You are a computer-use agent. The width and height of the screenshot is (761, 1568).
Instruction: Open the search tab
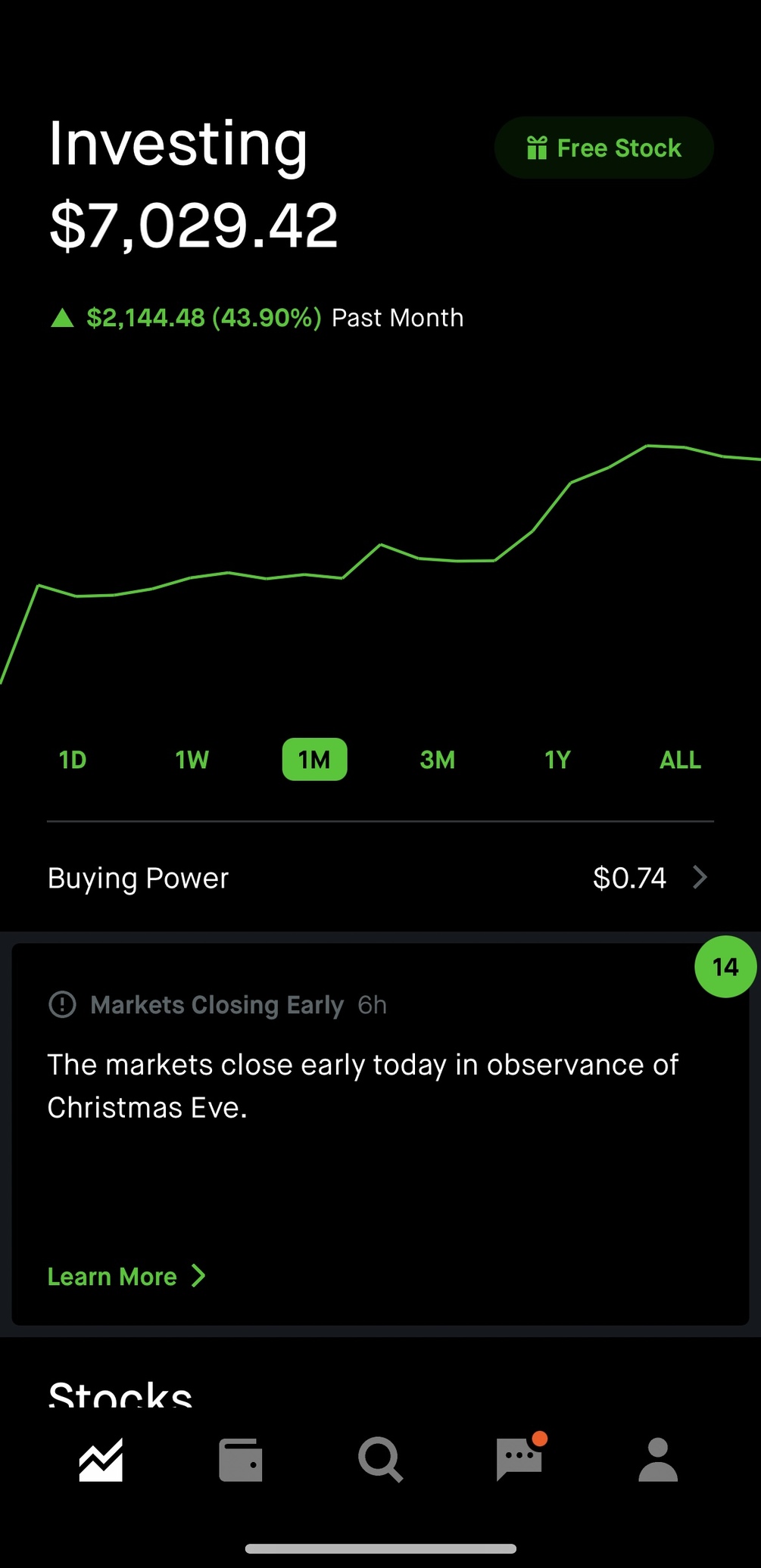(x=380, y=1460)
